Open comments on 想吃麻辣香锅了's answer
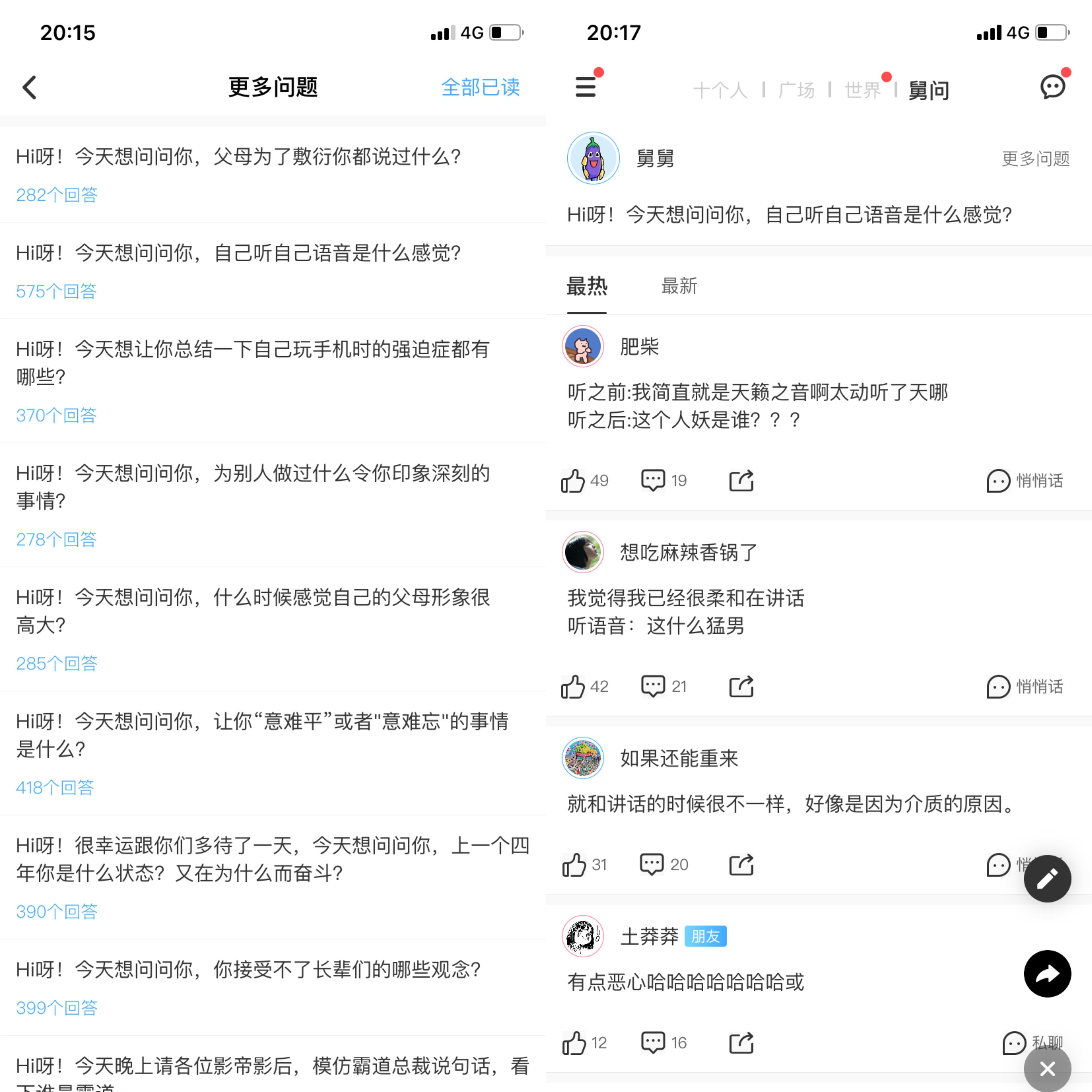 [x=653, y=686]
